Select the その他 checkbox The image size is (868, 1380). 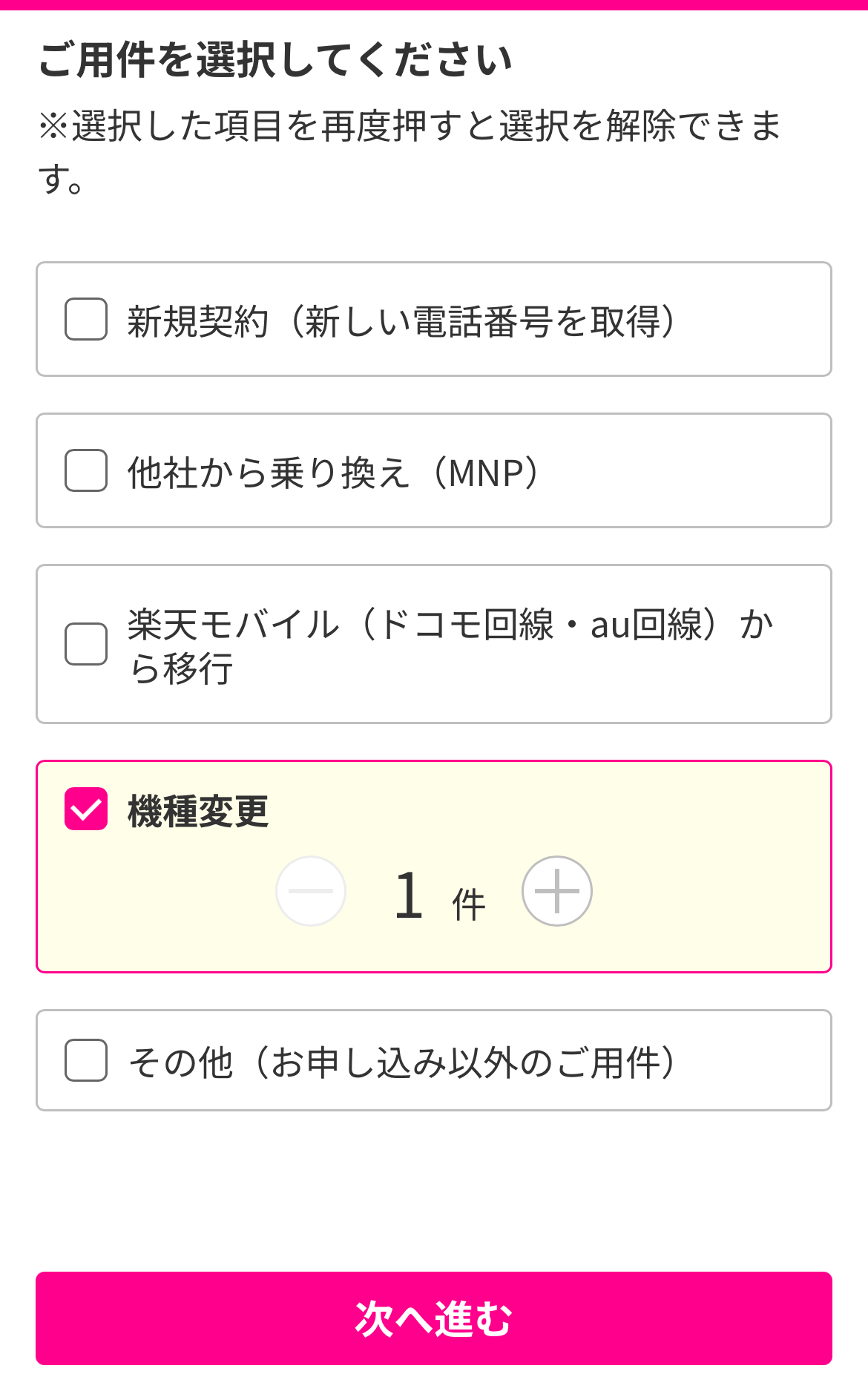85,1061
